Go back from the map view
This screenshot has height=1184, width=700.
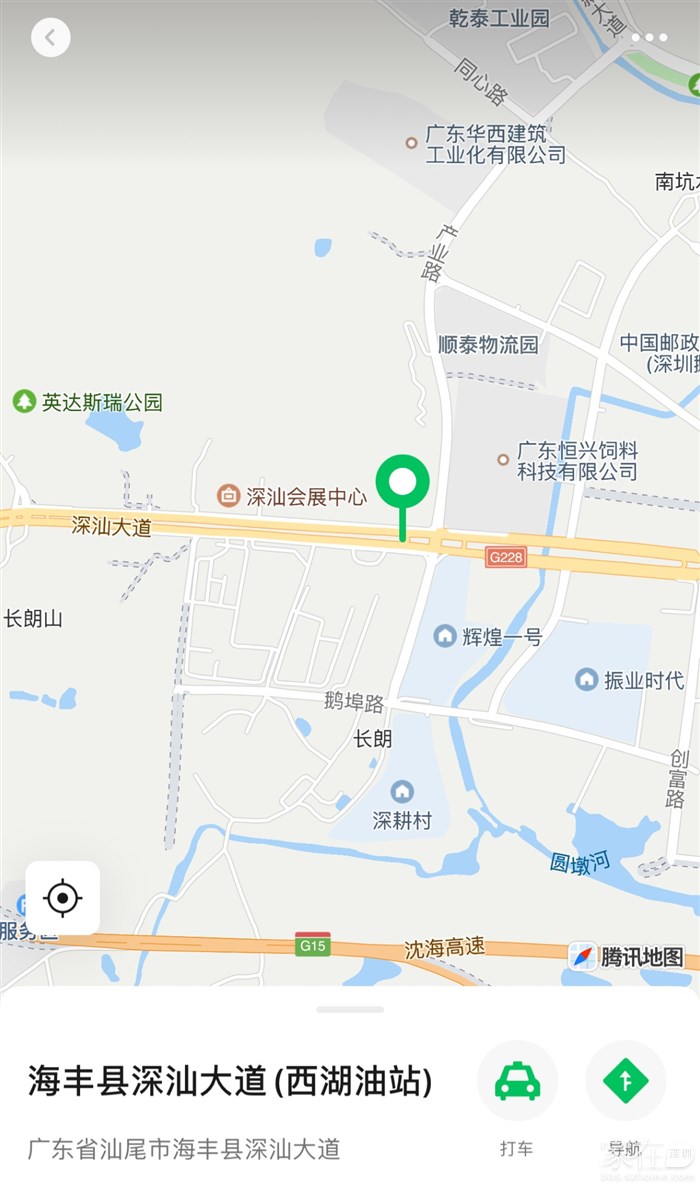click(x=50, y=38)
